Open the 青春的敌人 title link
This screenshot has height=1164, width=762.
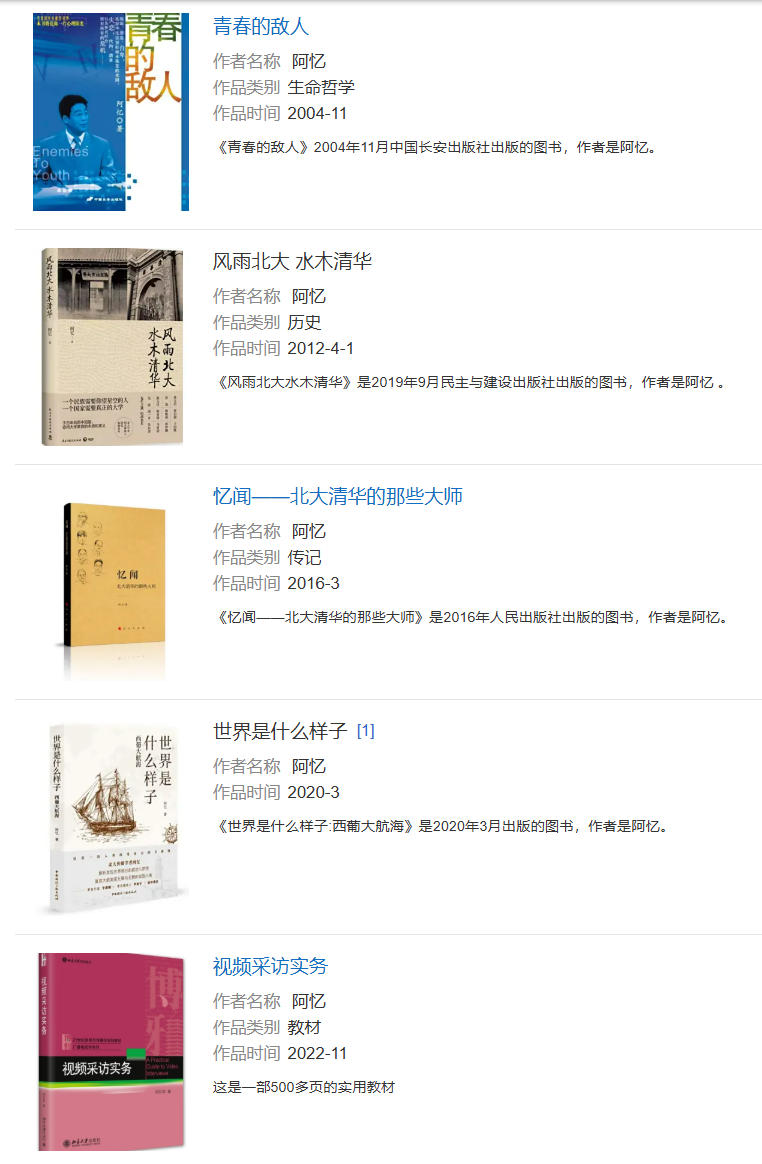click(x=261, y=26)
